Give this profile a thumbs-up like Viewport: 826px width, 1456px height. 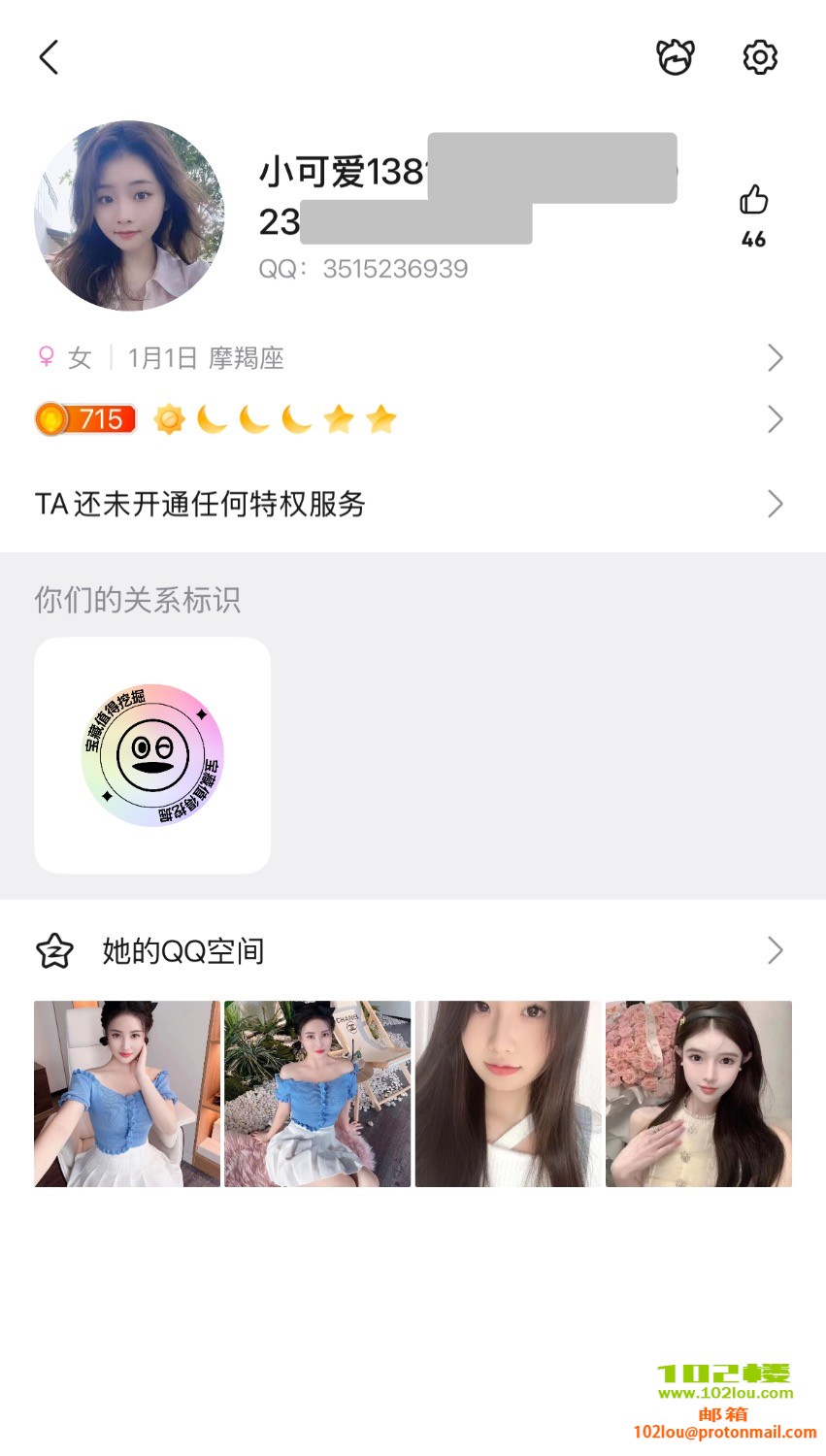click(753, 201)
